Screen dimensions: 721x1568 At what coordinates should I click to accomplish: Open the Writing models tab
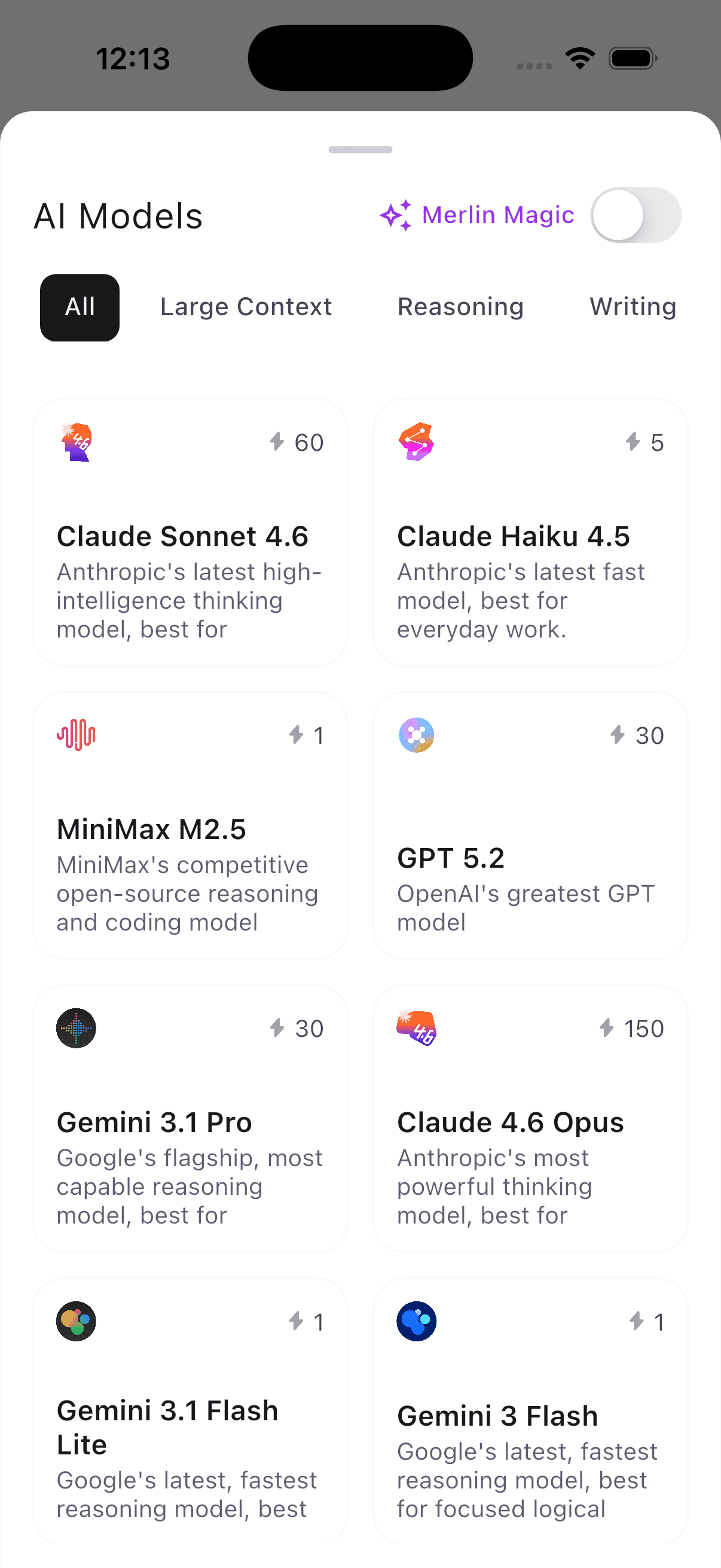click(x=632, y=307)
